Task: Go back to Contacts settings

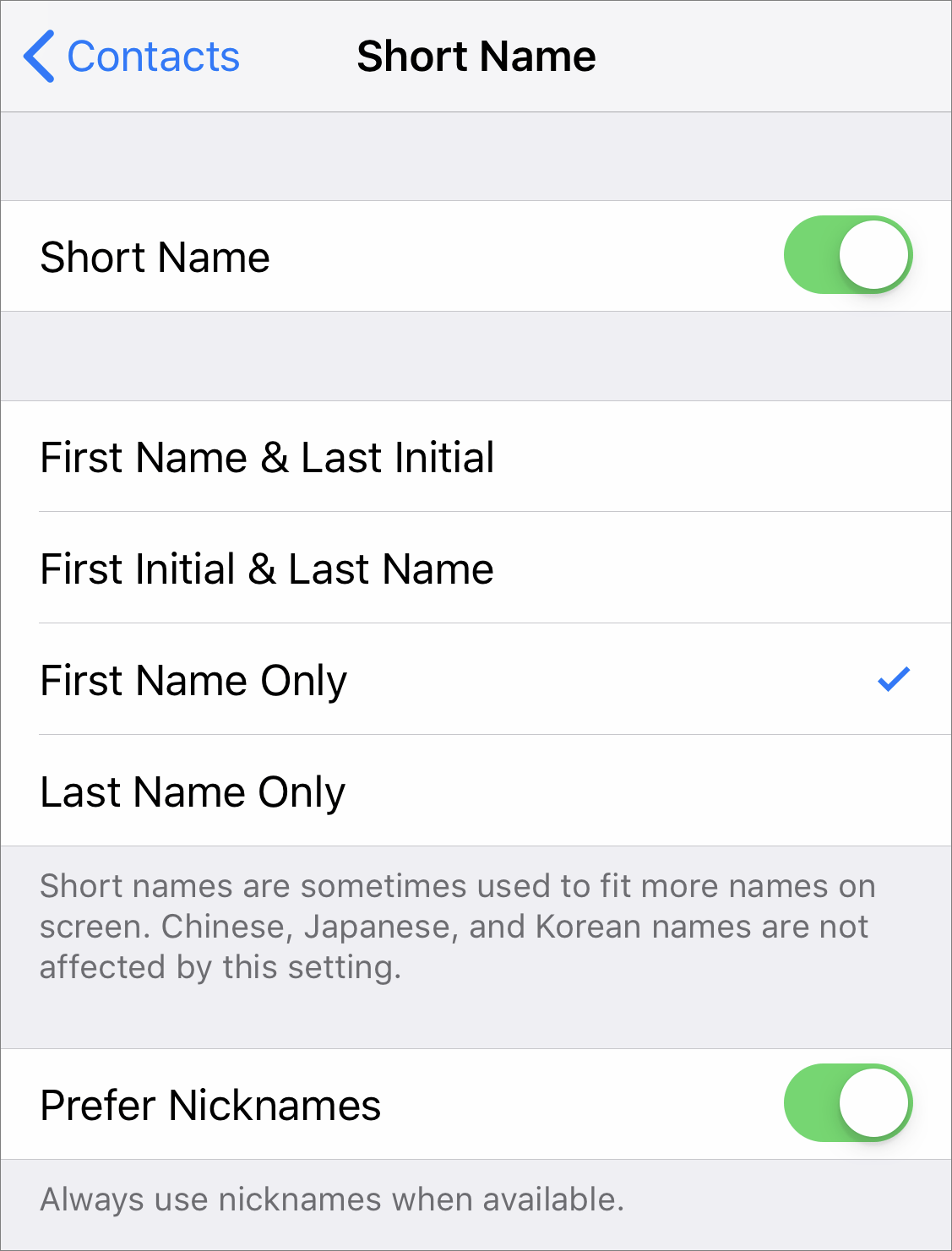Action: point(132,57)
